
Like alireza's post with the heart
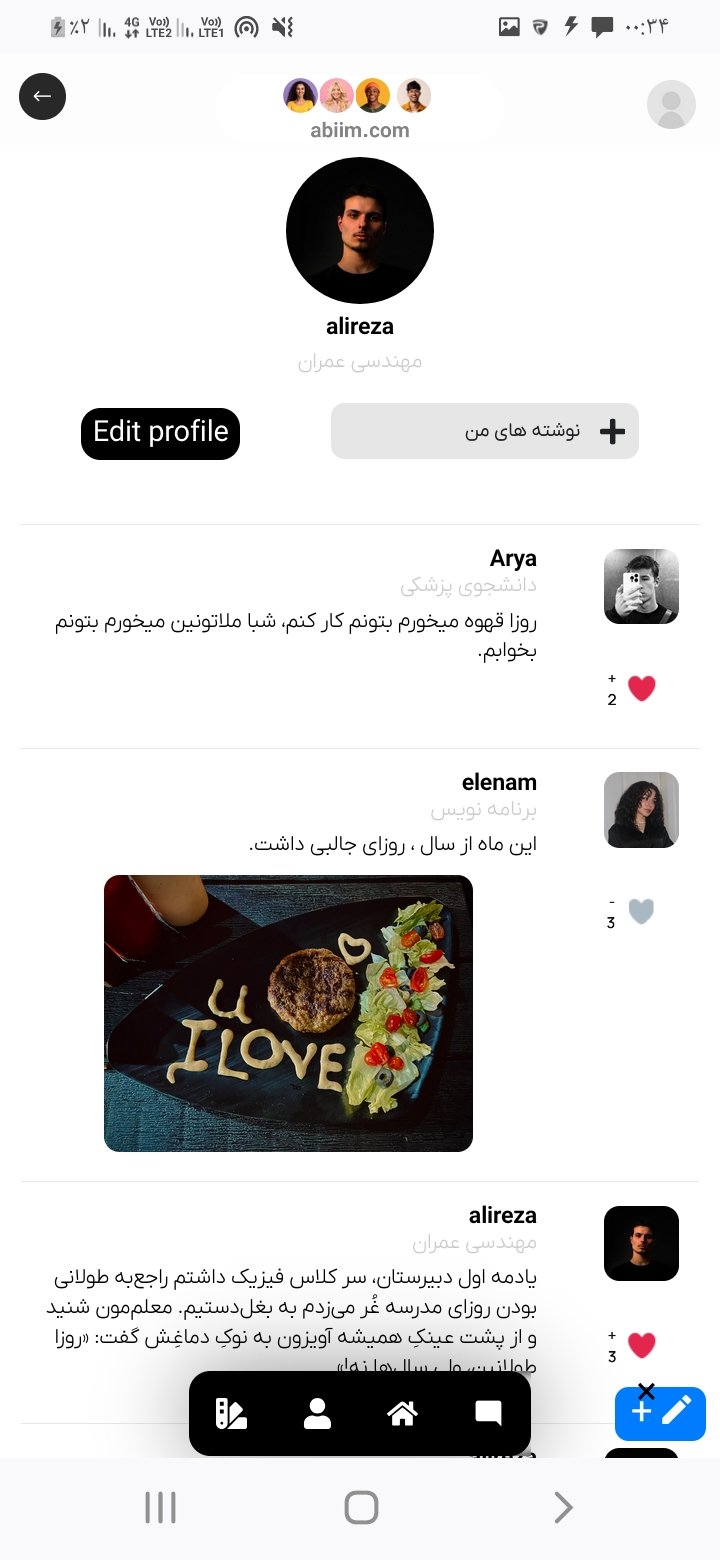(x=641, y=1345)
